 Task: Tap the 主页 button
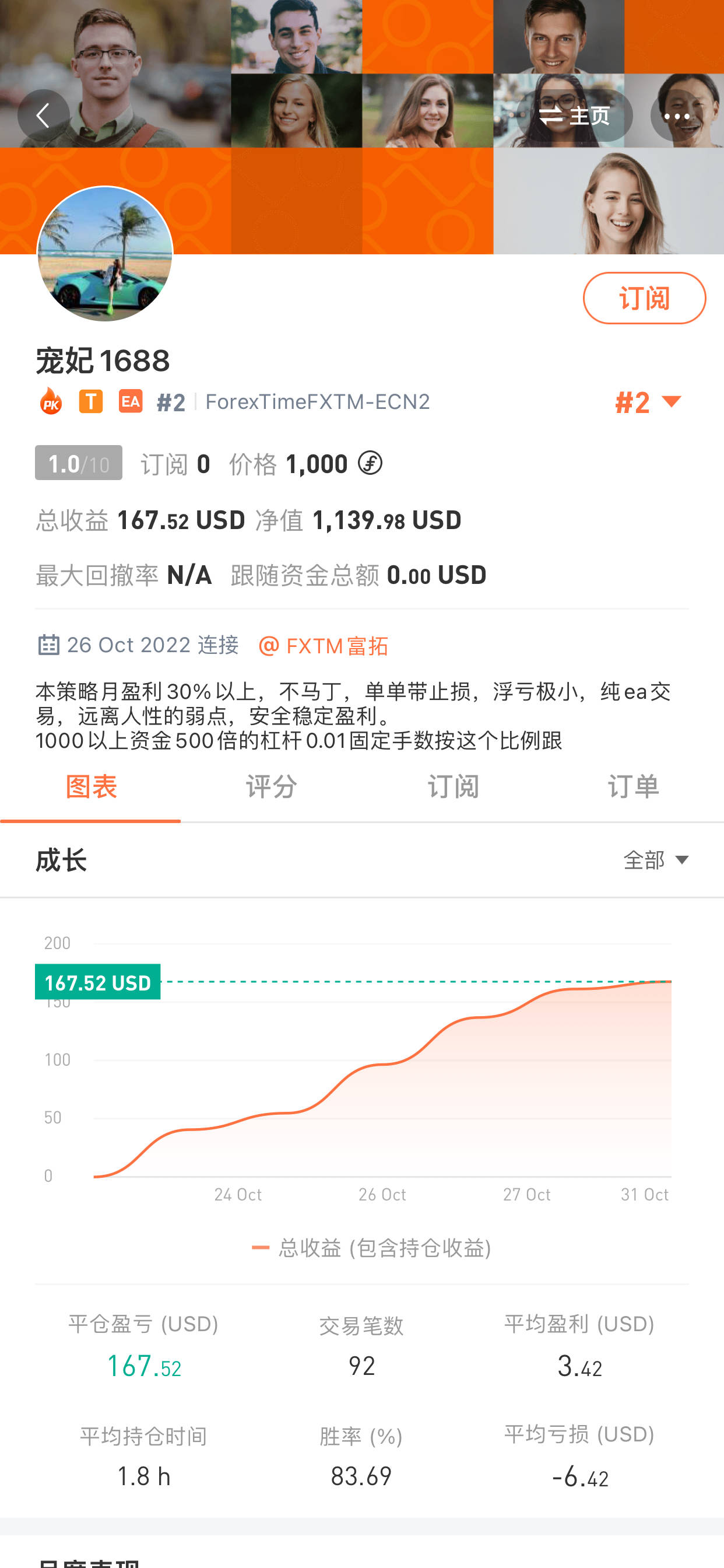[x=574, y=115]
